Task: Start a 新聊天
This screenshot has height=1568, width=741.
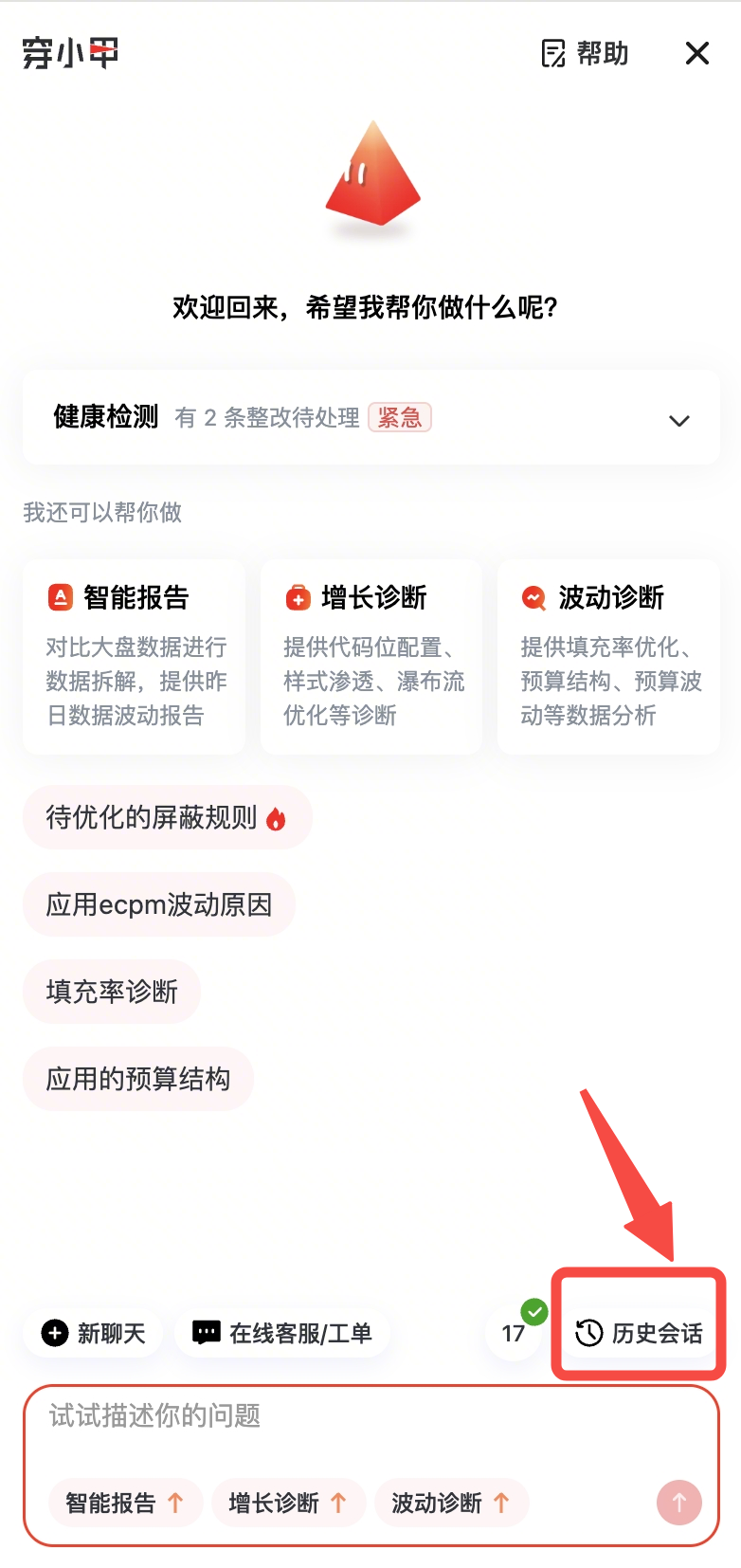Action: pyautogui.click(x=94, y=1333)
